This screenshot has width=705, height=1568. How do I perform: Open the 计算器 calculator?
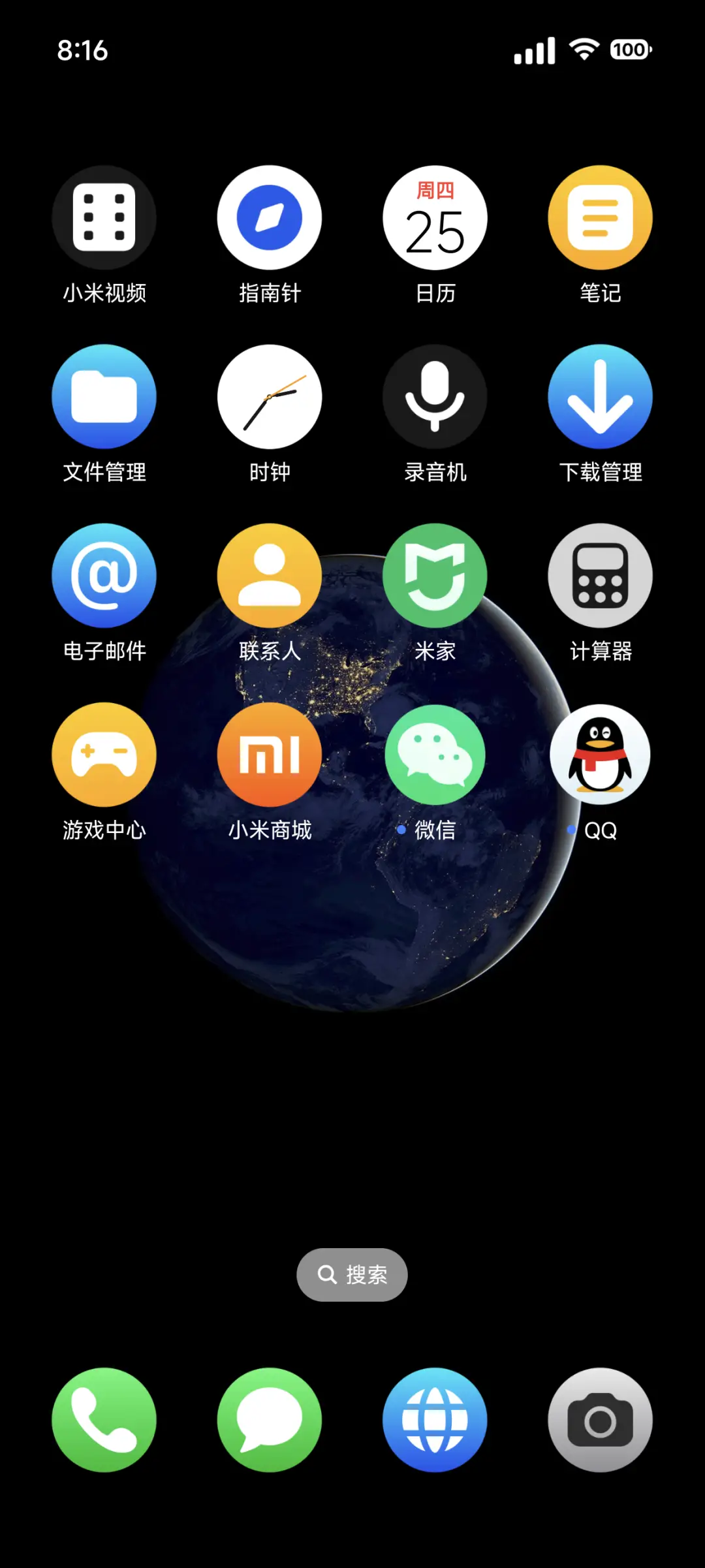coord(601,574)
